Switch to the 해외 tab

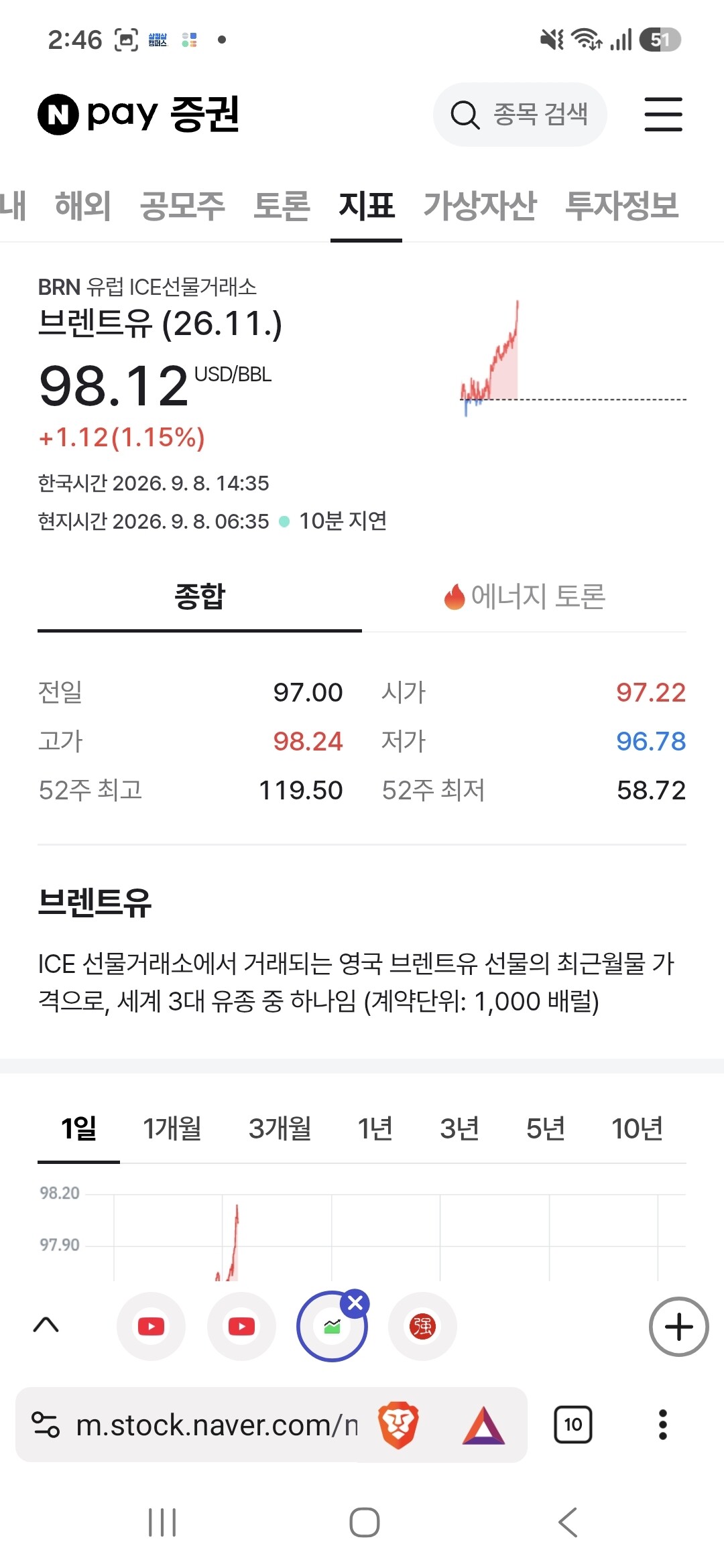[82, 205]
